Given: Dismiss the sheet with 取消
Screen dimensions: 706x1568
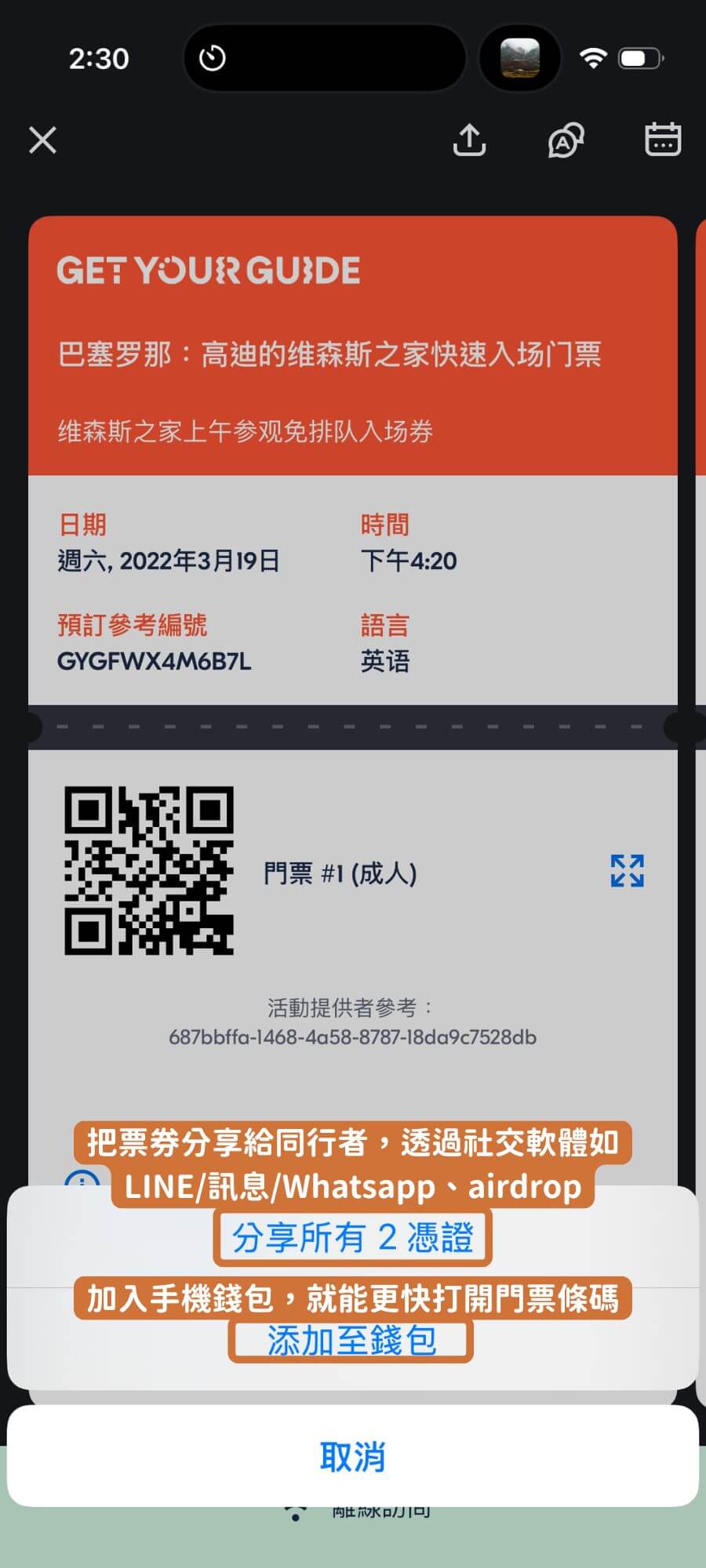Looking at the screenshot, I should point(352,1457).
